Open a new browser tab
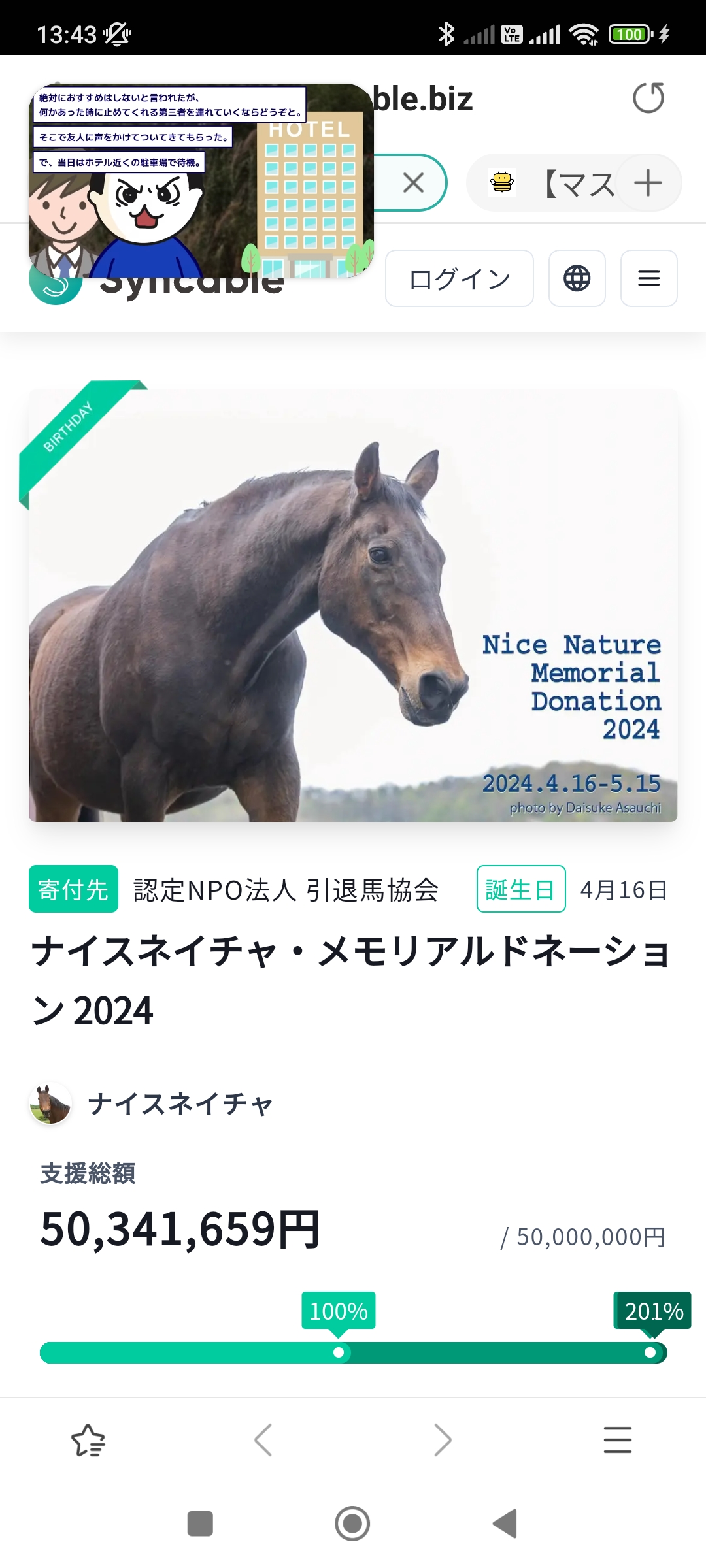This screenshot has height=1568, width=706. pos(648,183)
